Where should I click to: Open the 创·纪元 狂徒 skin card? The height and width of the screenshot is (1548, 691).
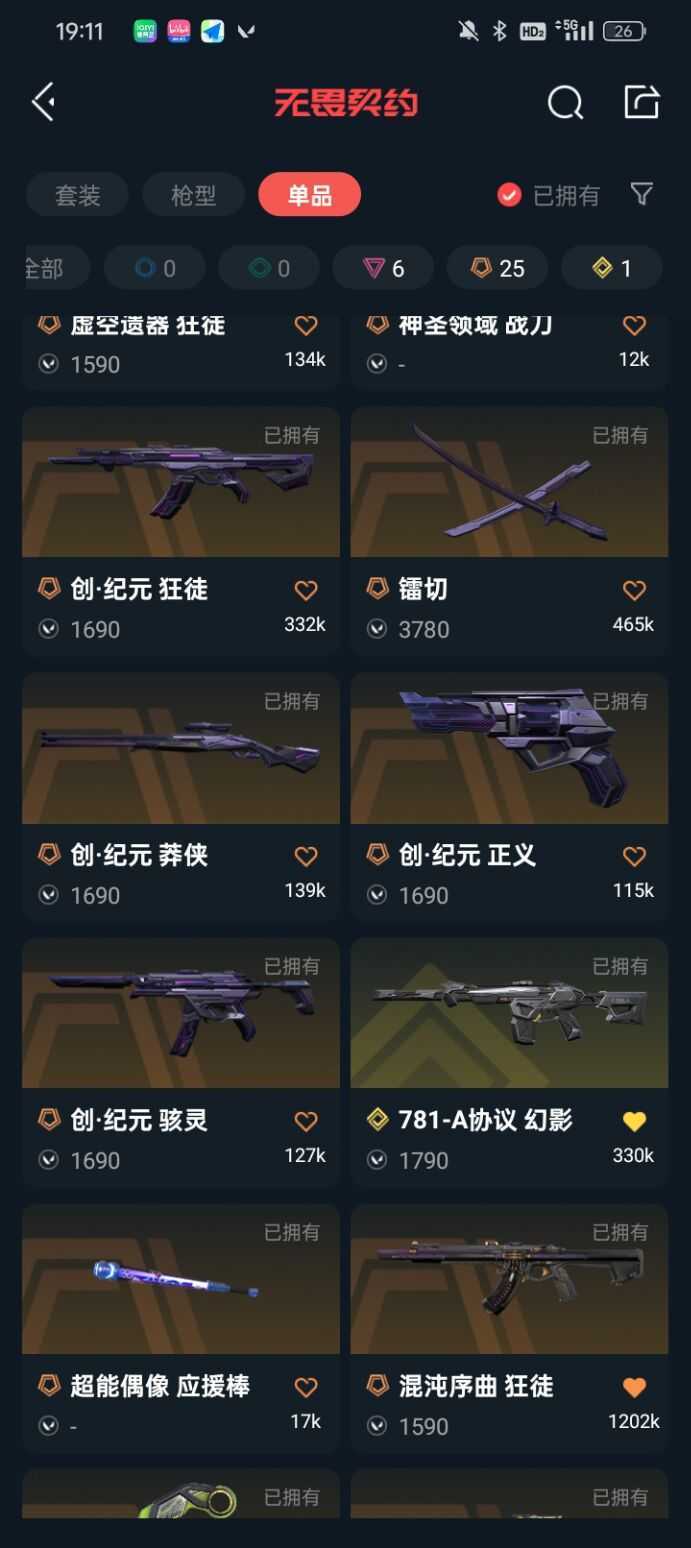coord(181,531)
